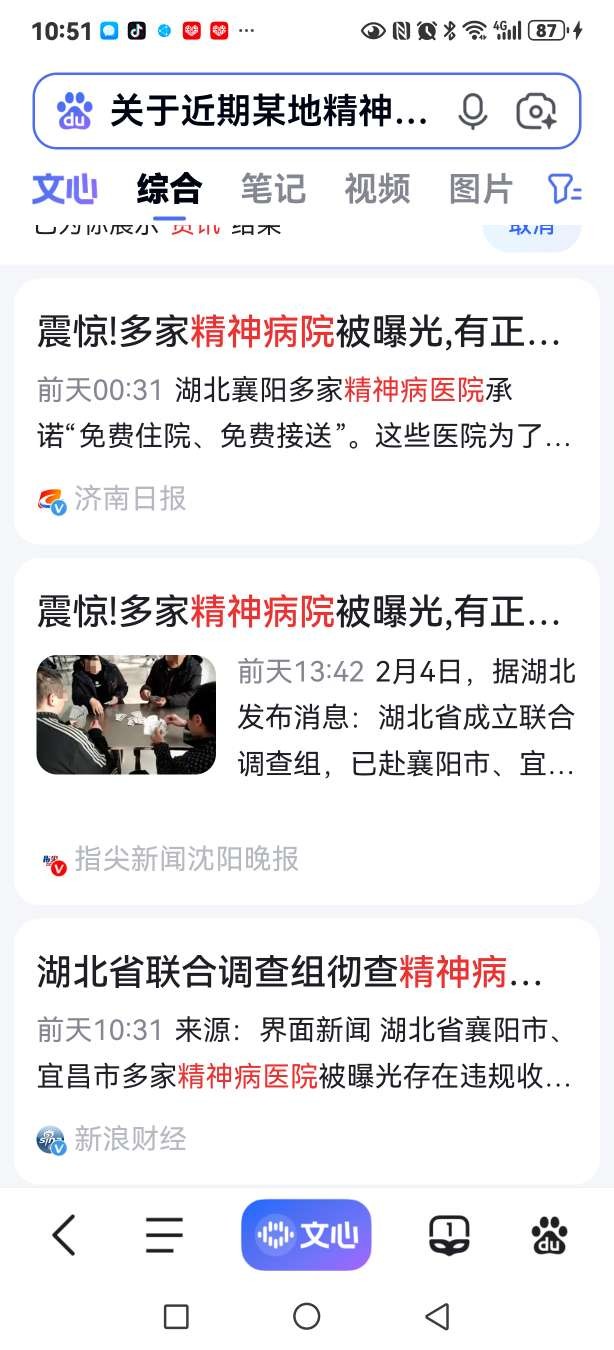Go back using the bottom left arrow
The width and height of the screenshot is (614, 1350).
(x=64, y=1235)
